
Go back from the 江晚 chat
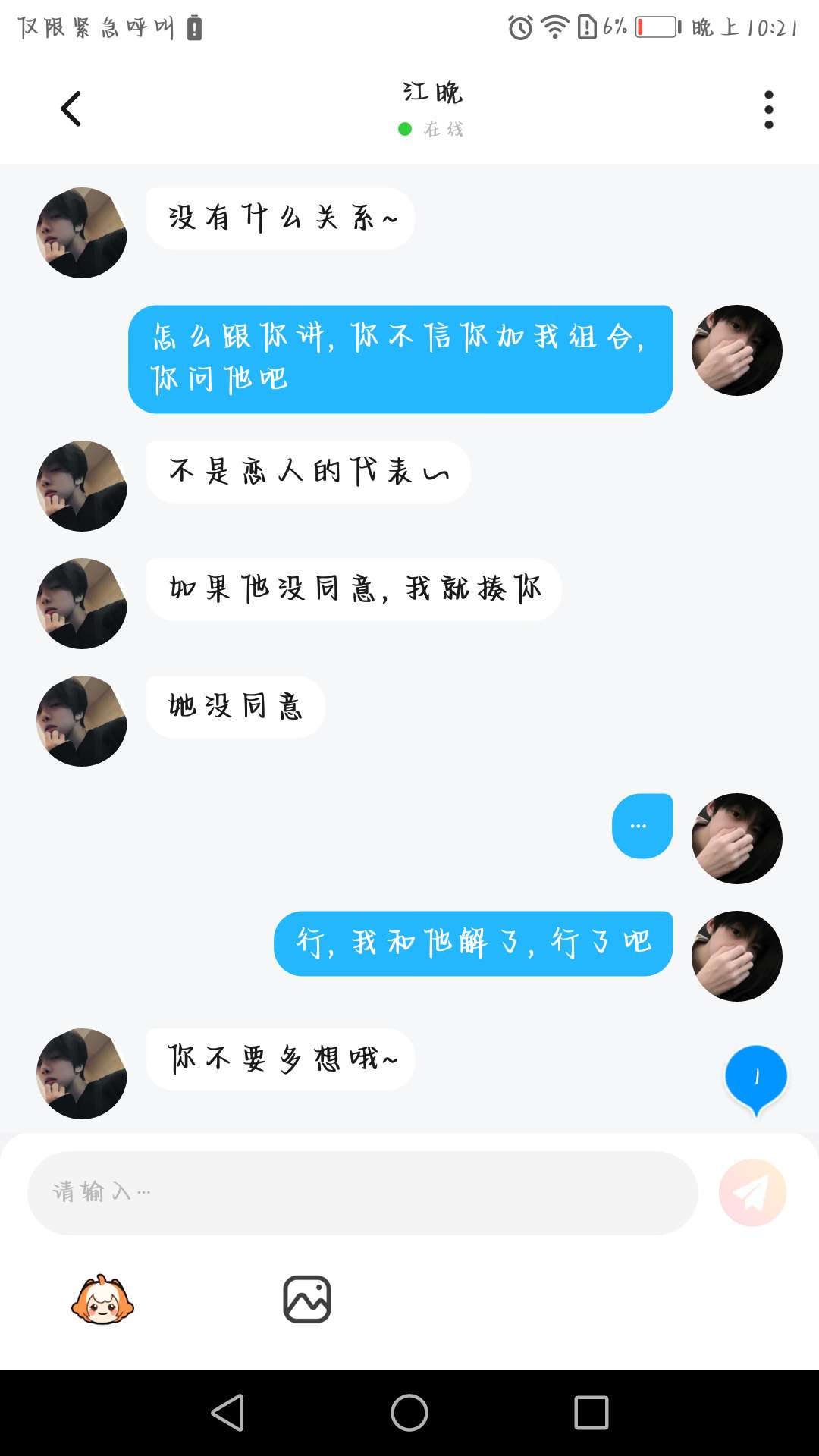71,108
